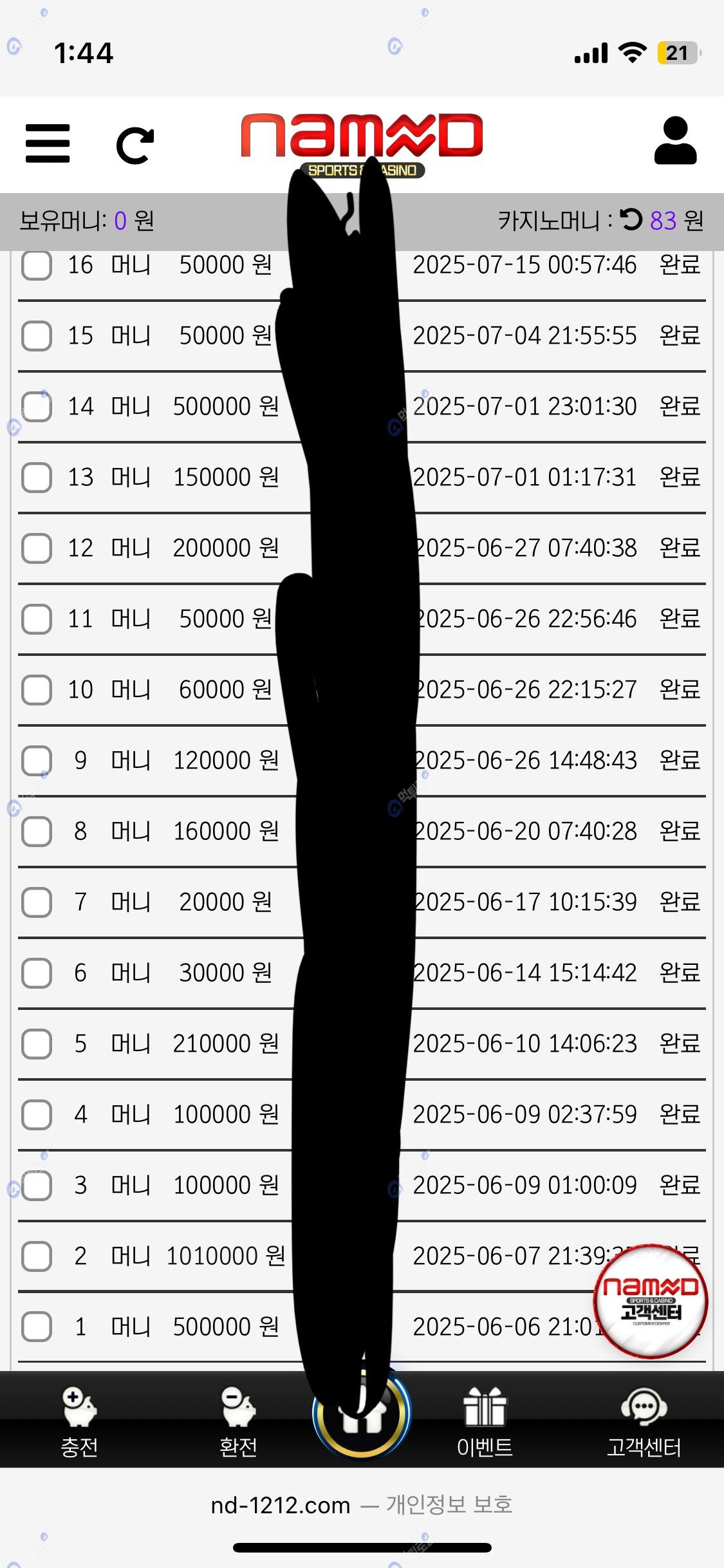This screenshot has height=1568, width=724.
Task: Open the 충전 deposit tab
Action: point(79,1421)
